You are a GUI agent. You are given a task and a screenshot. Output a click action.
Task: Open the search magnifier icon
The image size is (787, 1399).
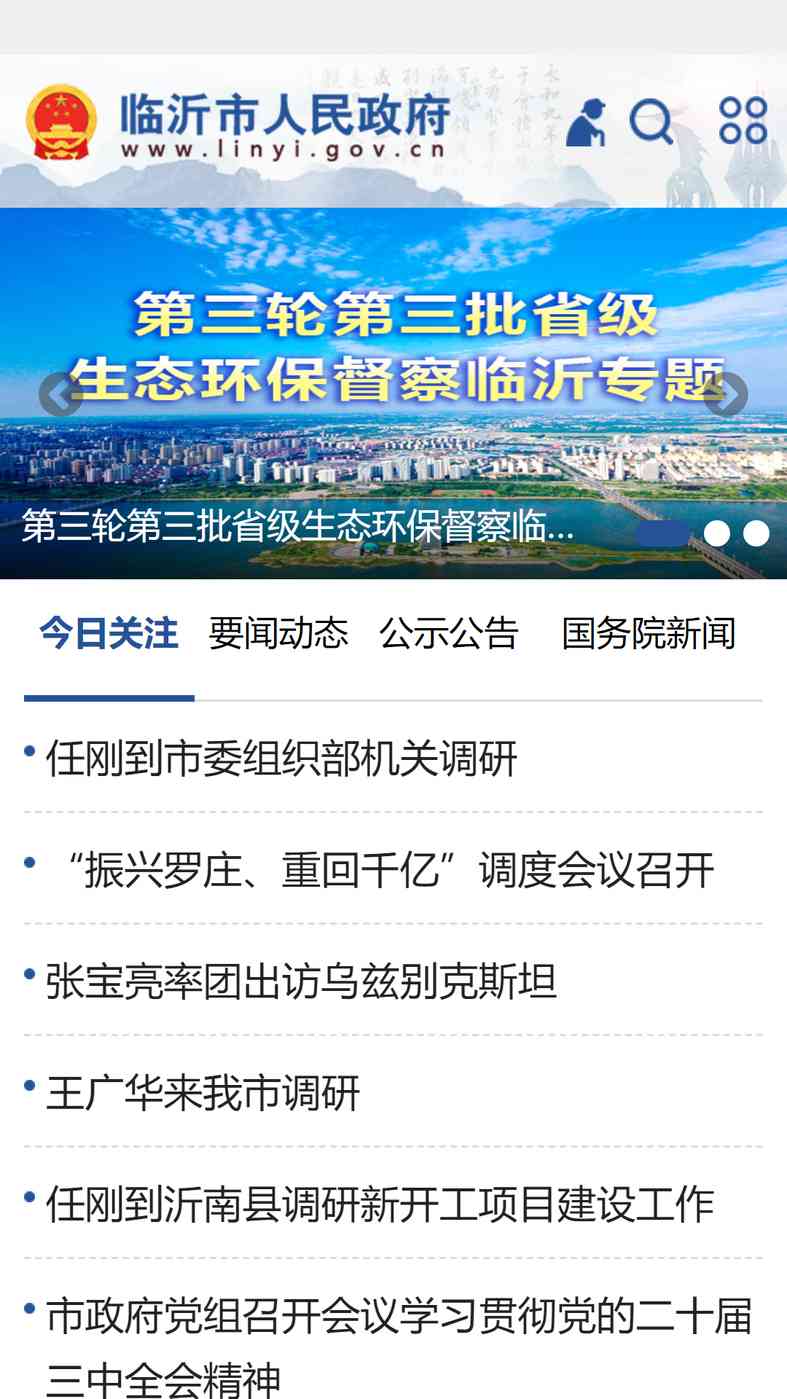651,123
